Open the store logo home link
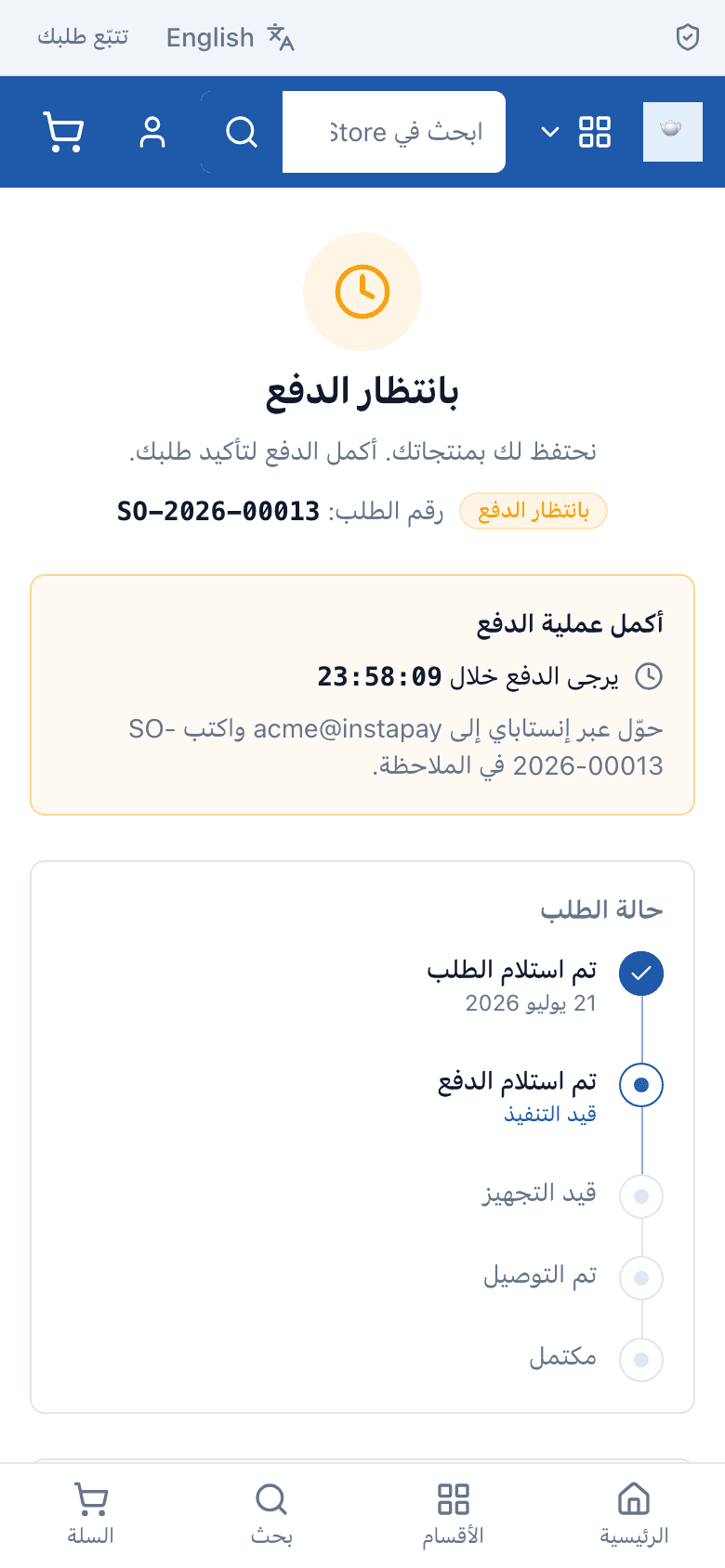This screenshot has height=1568, width=725. (673, 132)
